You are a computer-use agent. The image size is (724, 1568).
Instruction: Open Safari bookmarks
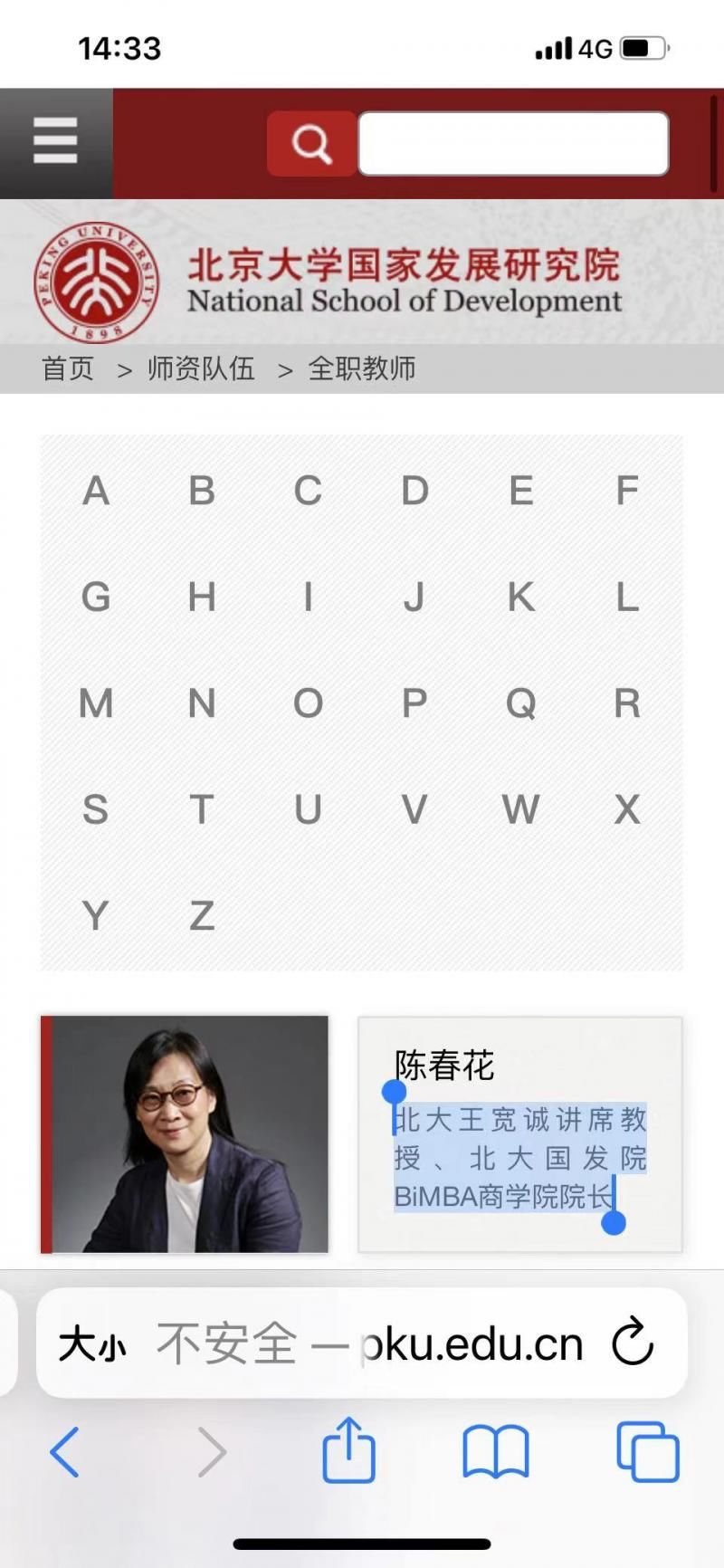[x=495, y=1452]
